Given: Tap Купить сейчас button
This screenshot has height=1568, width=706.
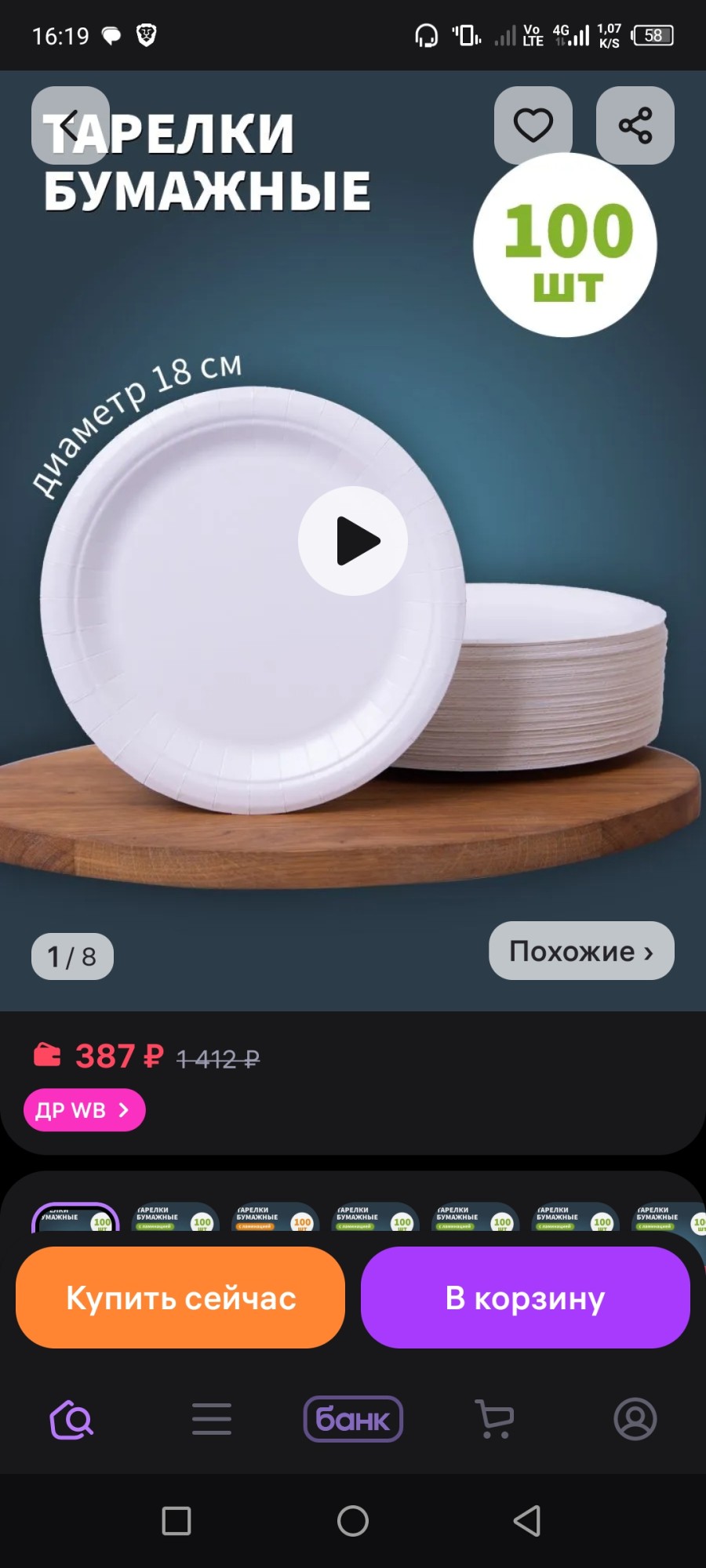Looking at the screenshot, I should 180,1298.
